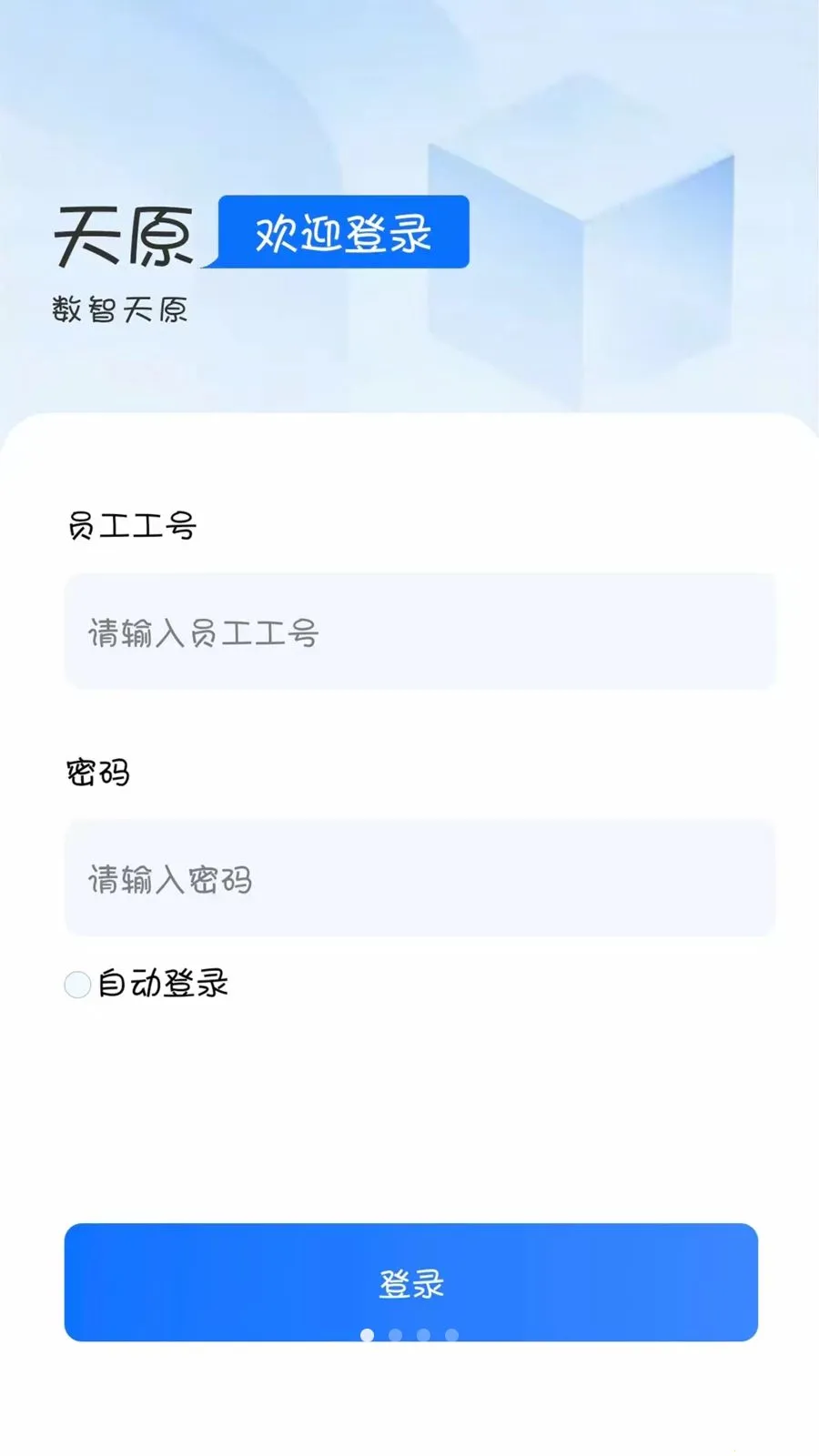
Task: Select the rightmost pagination dot
Action: 450,1335
